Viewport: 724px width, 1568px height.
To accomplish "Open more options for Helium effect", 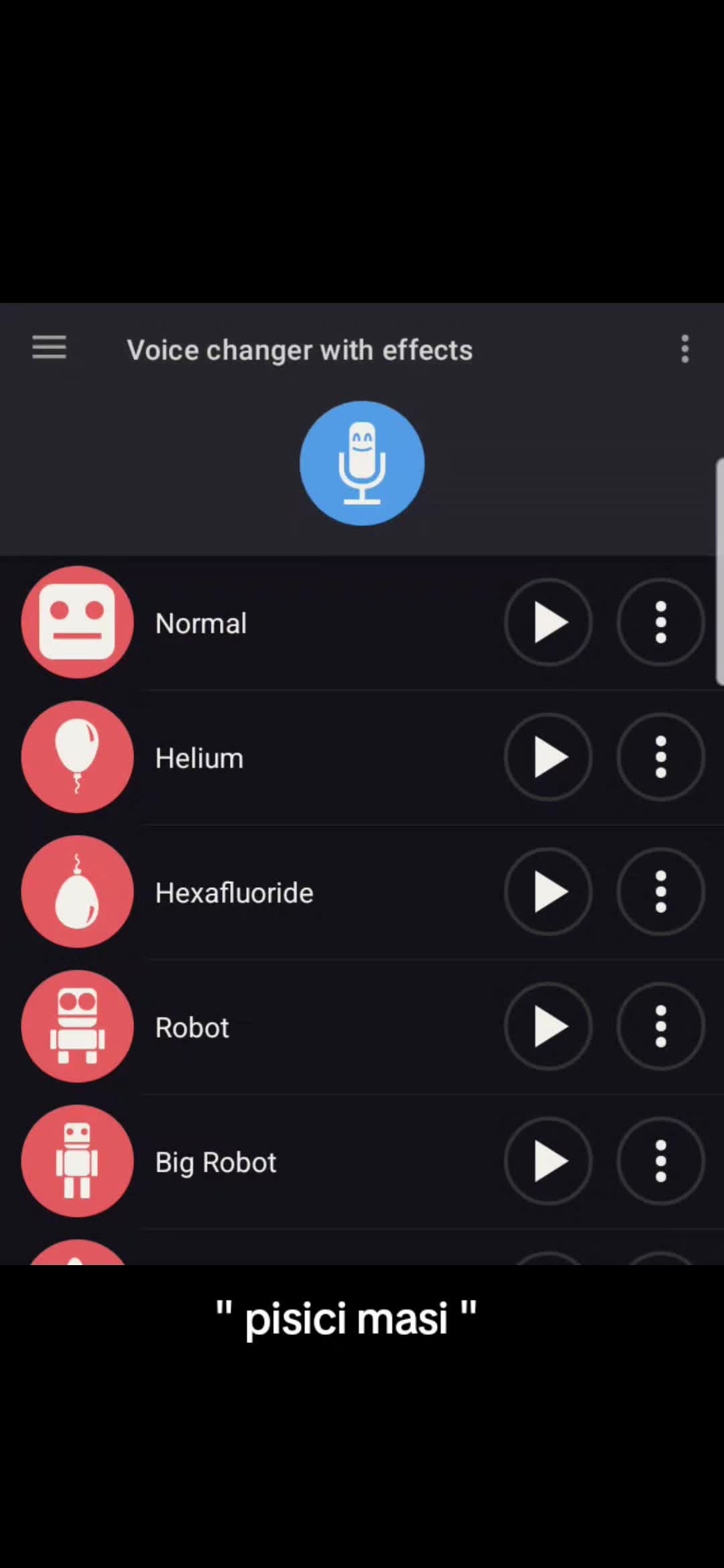I will (661, 757).
